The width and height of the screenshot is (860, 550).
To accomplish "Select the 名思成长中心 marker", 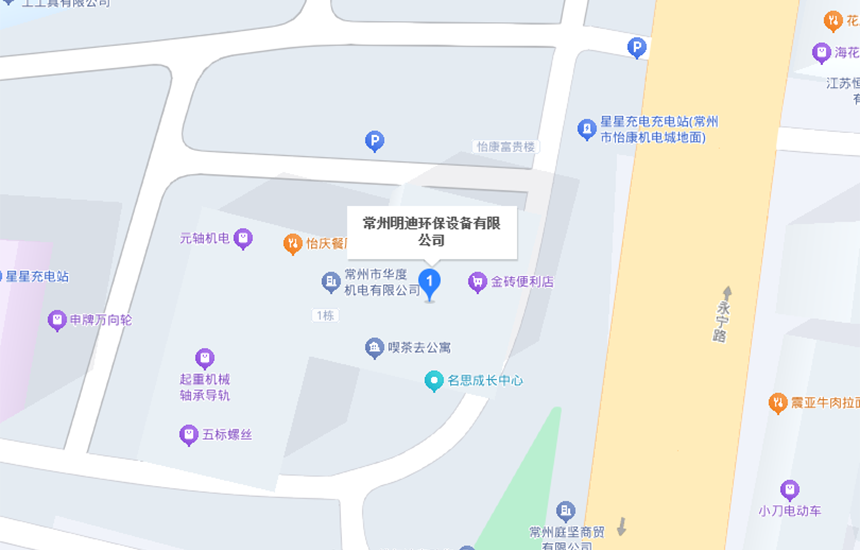I will (433, 381).
